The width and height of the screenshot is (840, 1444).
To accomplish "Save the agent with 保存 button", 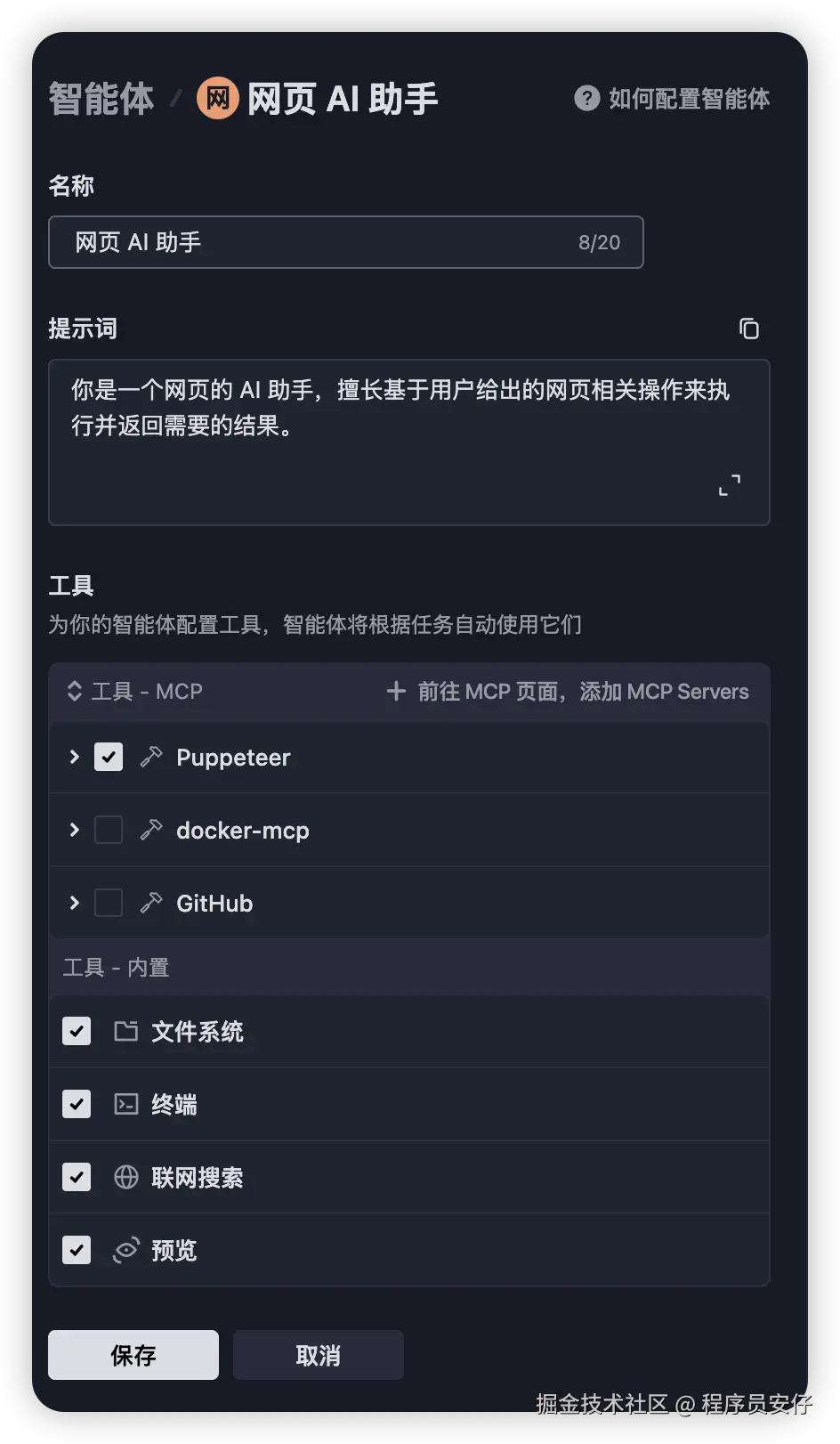I will (x=133, y=1355).
